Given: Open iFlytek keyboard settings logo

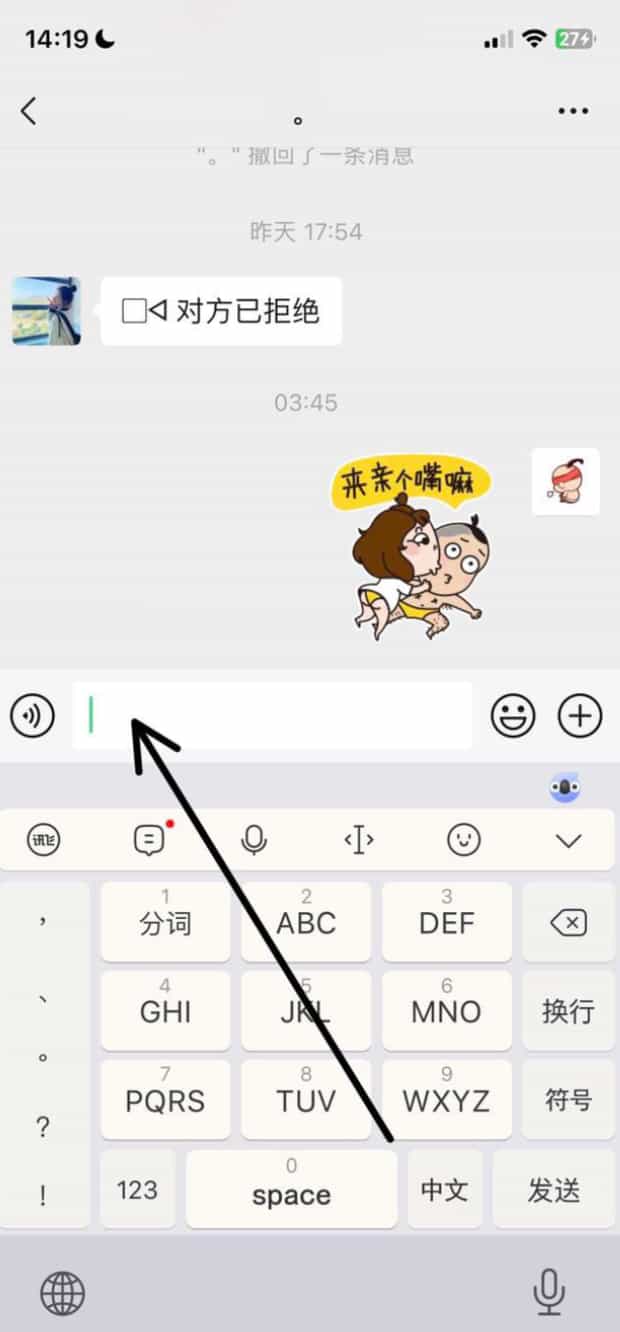Looking at the screenshot, I should [43, 840].
